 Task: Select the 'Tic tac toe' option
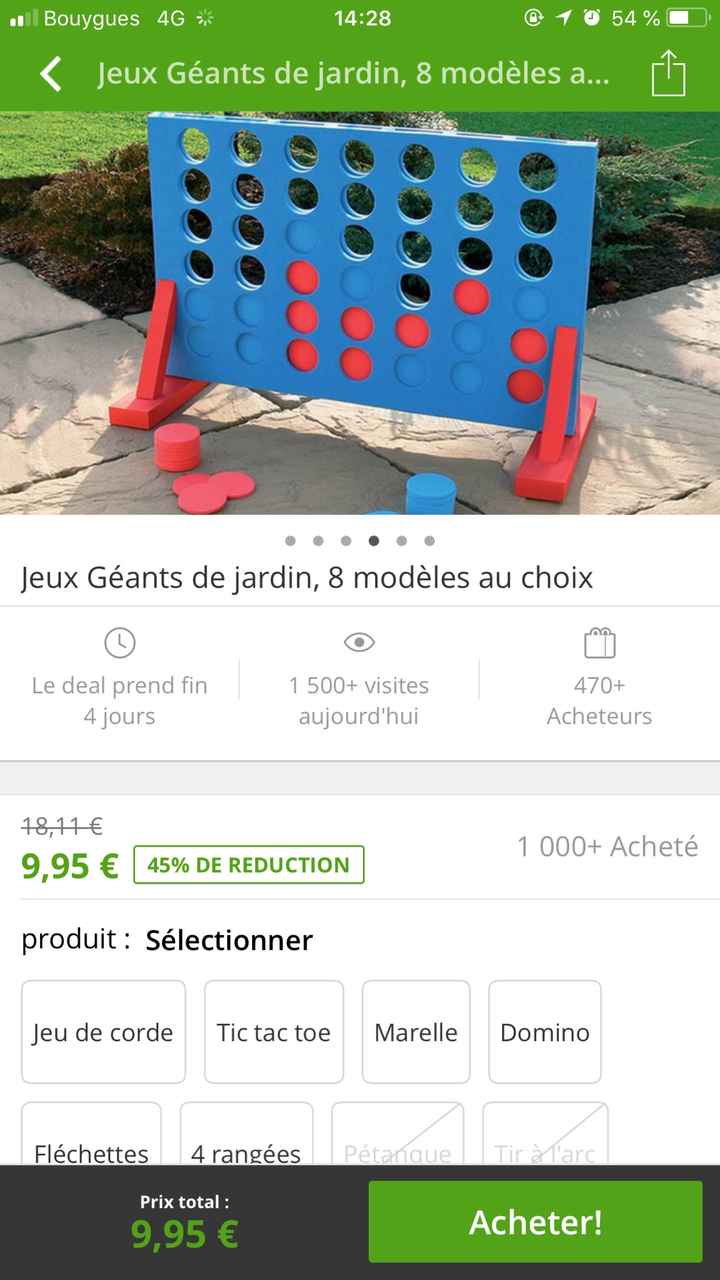273,1032
